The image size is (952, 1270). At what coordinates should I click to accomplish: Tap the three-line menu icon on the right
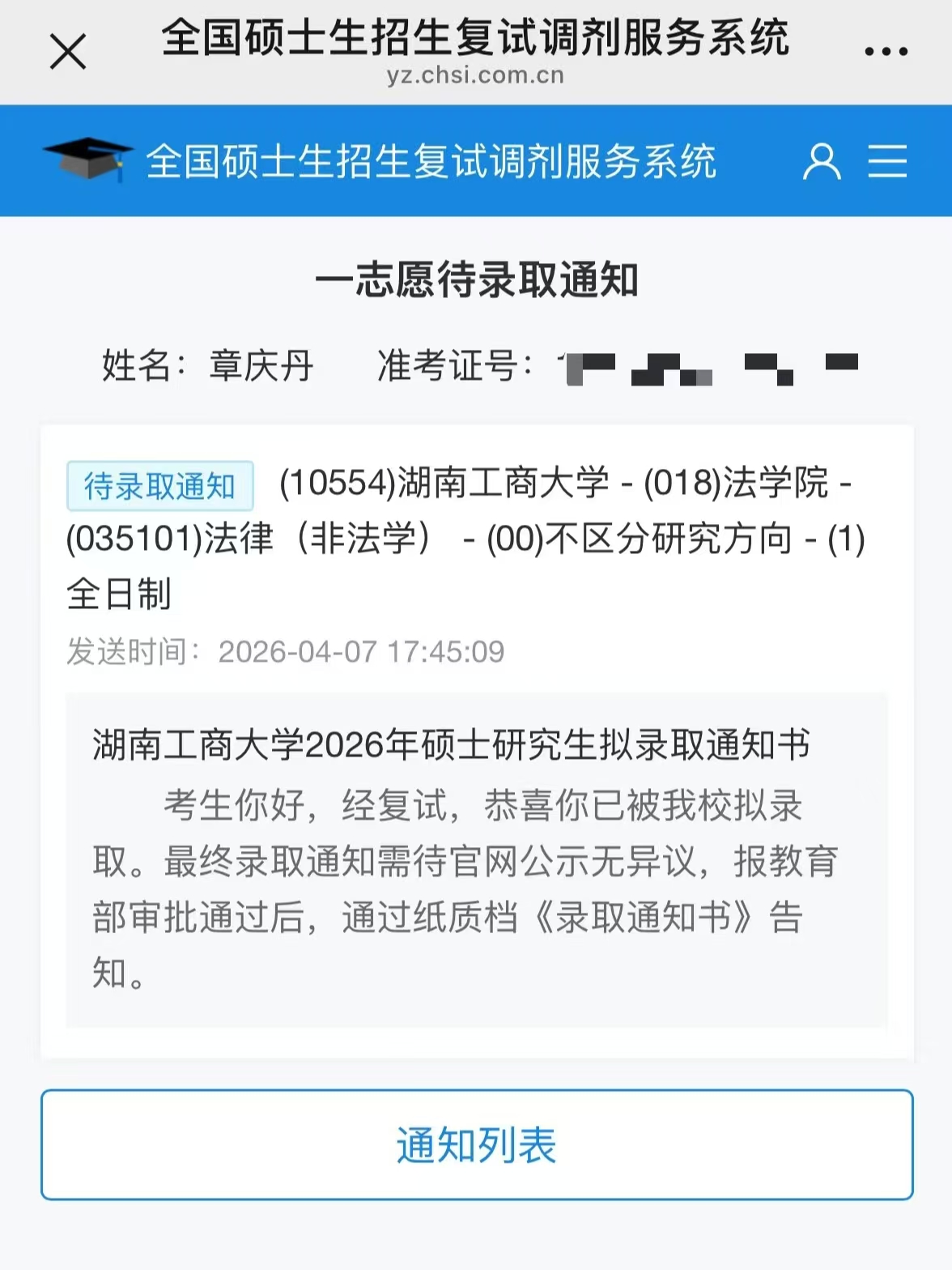[x=888, y=160]
